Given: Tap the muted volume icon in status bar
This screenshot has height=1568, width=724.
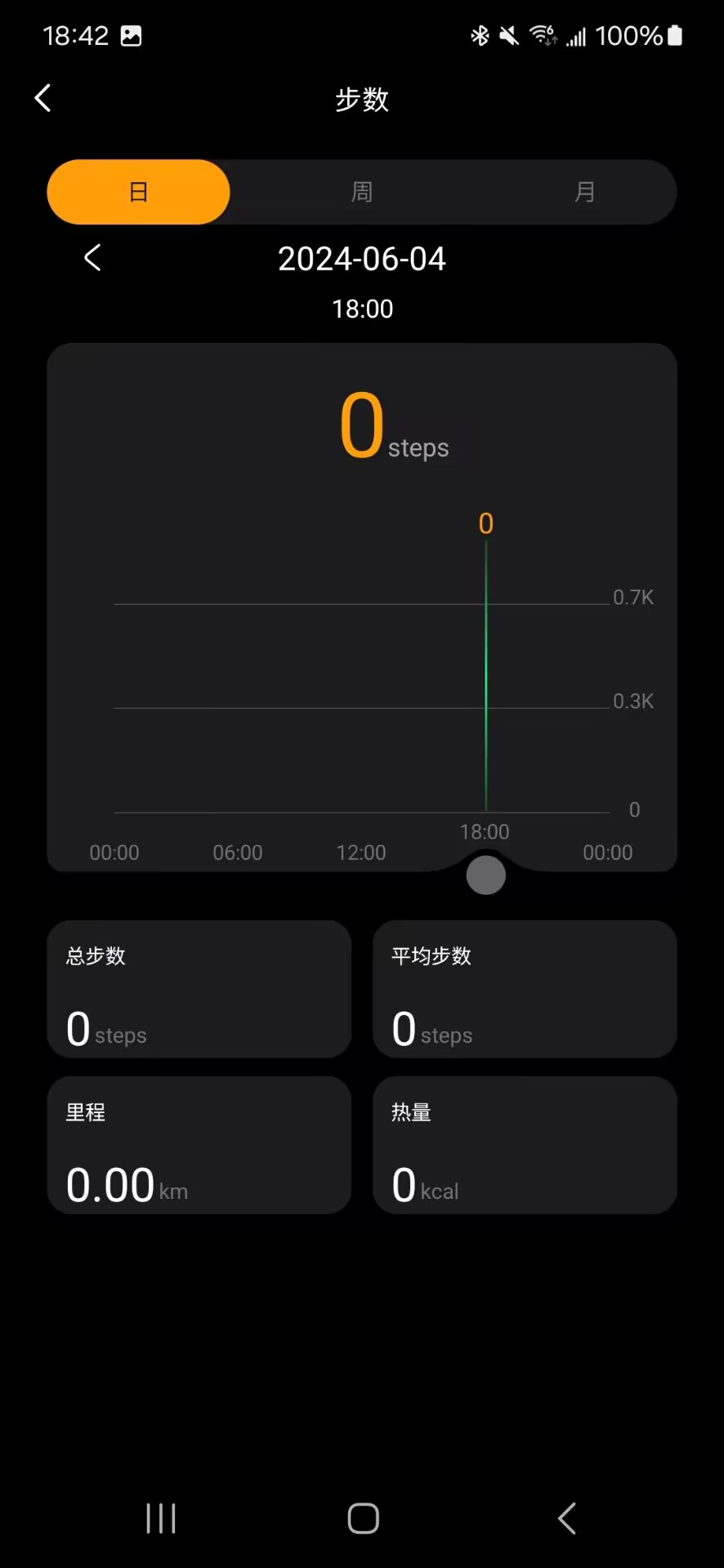Looking at the screenshot, I should 508,35.
